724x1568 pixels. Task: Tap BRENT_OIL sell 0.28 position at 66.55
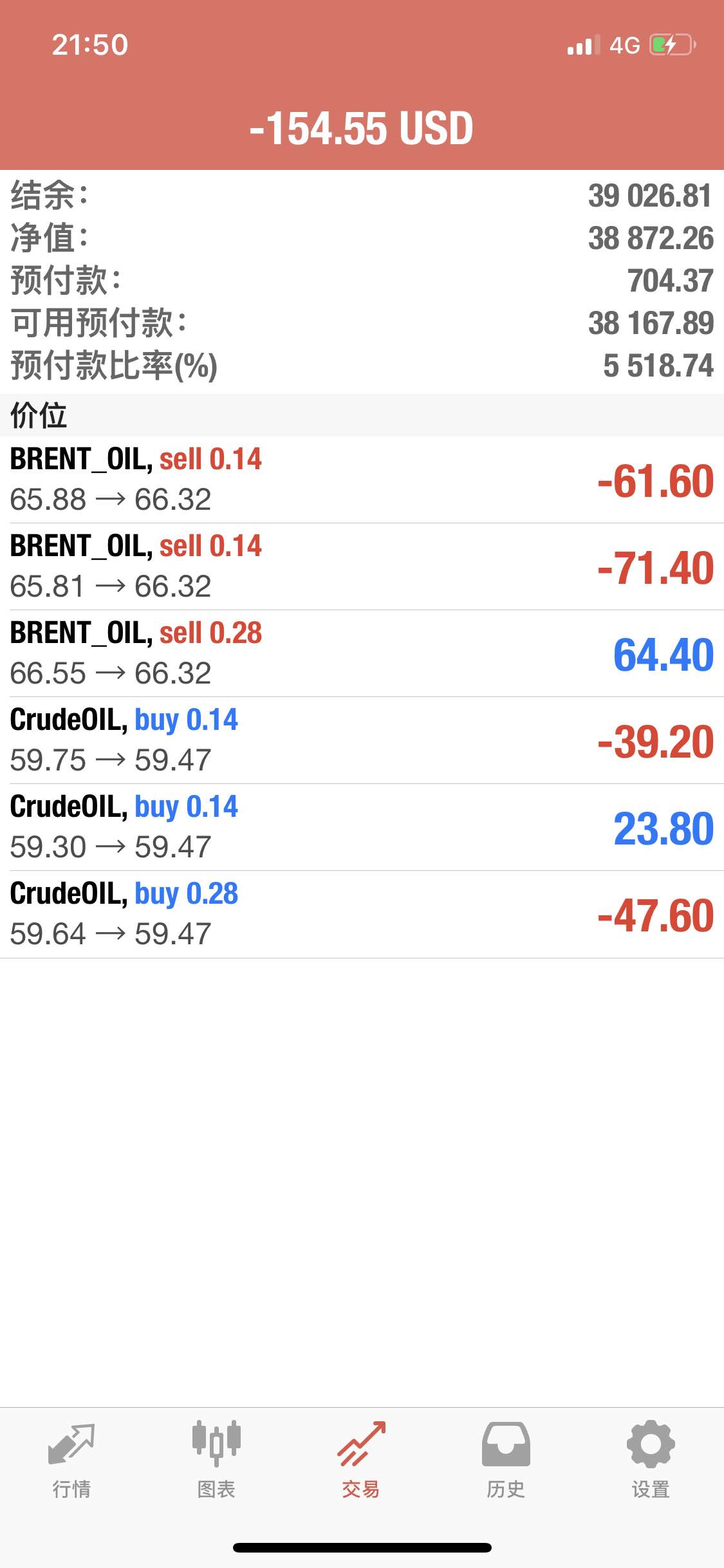(362, 653)
